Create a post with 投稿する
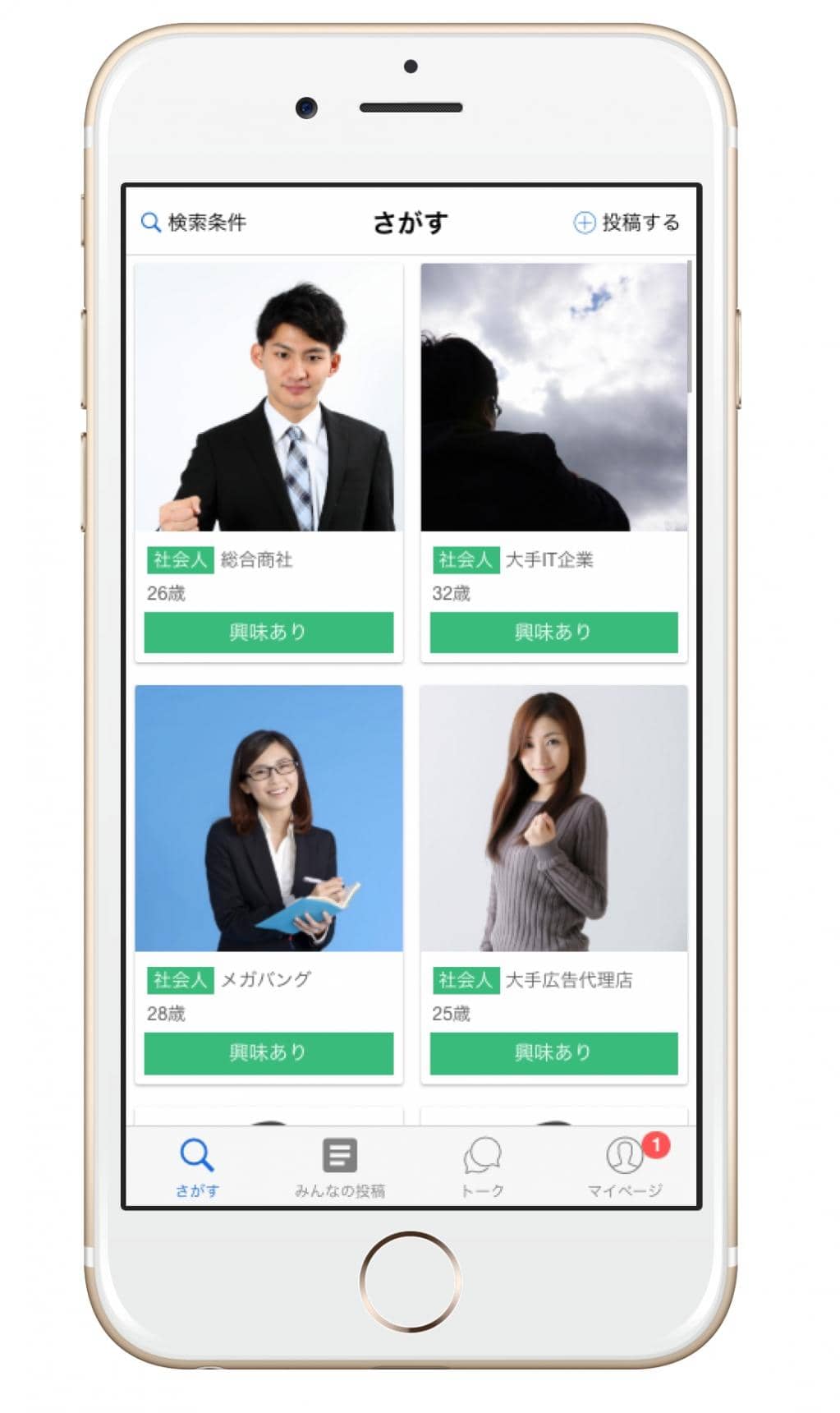This screenshot has width=840, height=1413. pos(627,223)
